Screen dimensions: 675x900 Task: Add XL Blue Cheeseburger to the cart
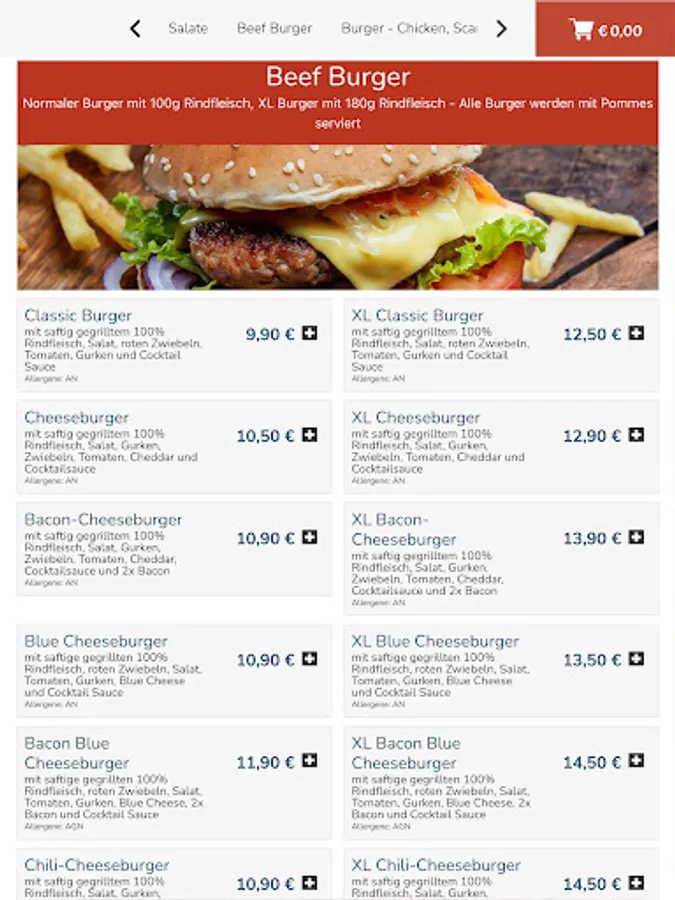(636, 659)
